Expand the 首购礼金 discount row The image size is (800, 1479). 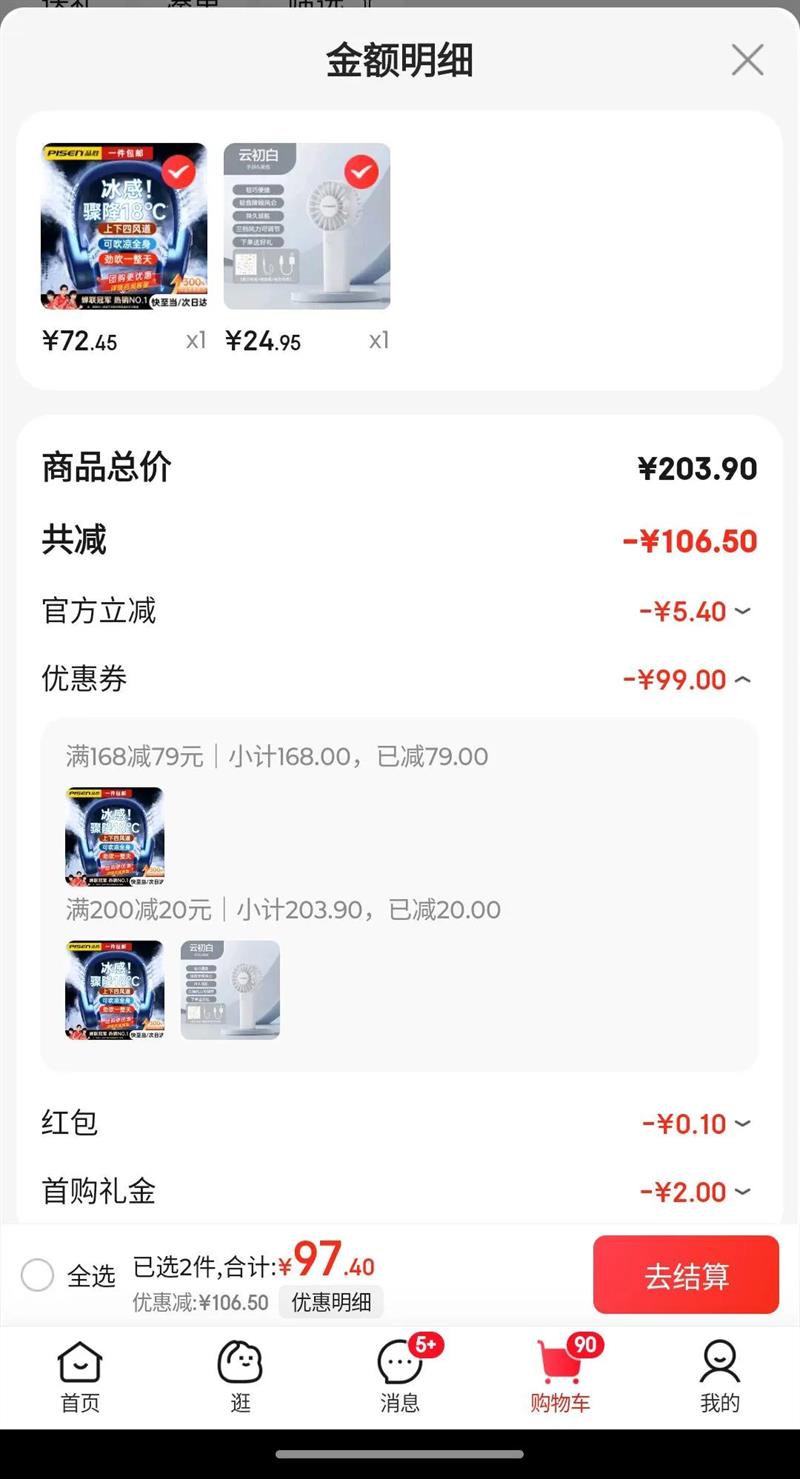[x=742, y=1192]
